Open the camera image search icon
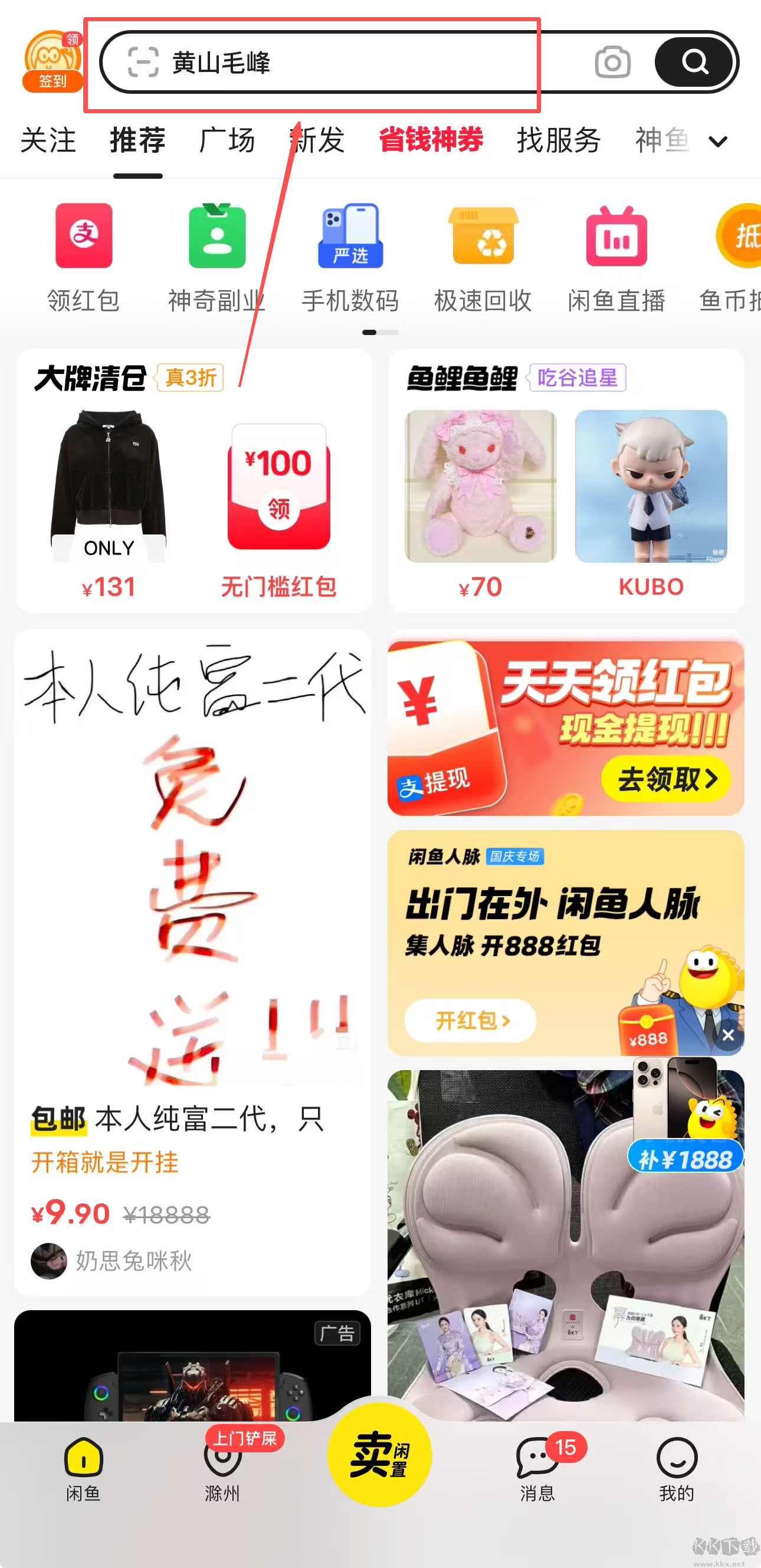Image resolution: width=761 pixels, height=1568 pixels. 612,62
